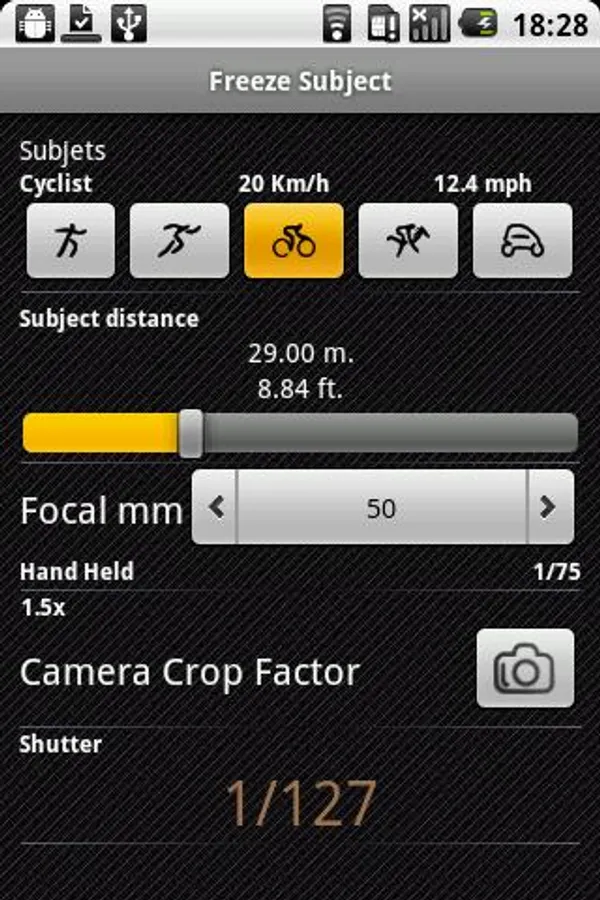Select the motocross rider subject
This screenshot has width=600, height=900.
(x=408, y=241)
